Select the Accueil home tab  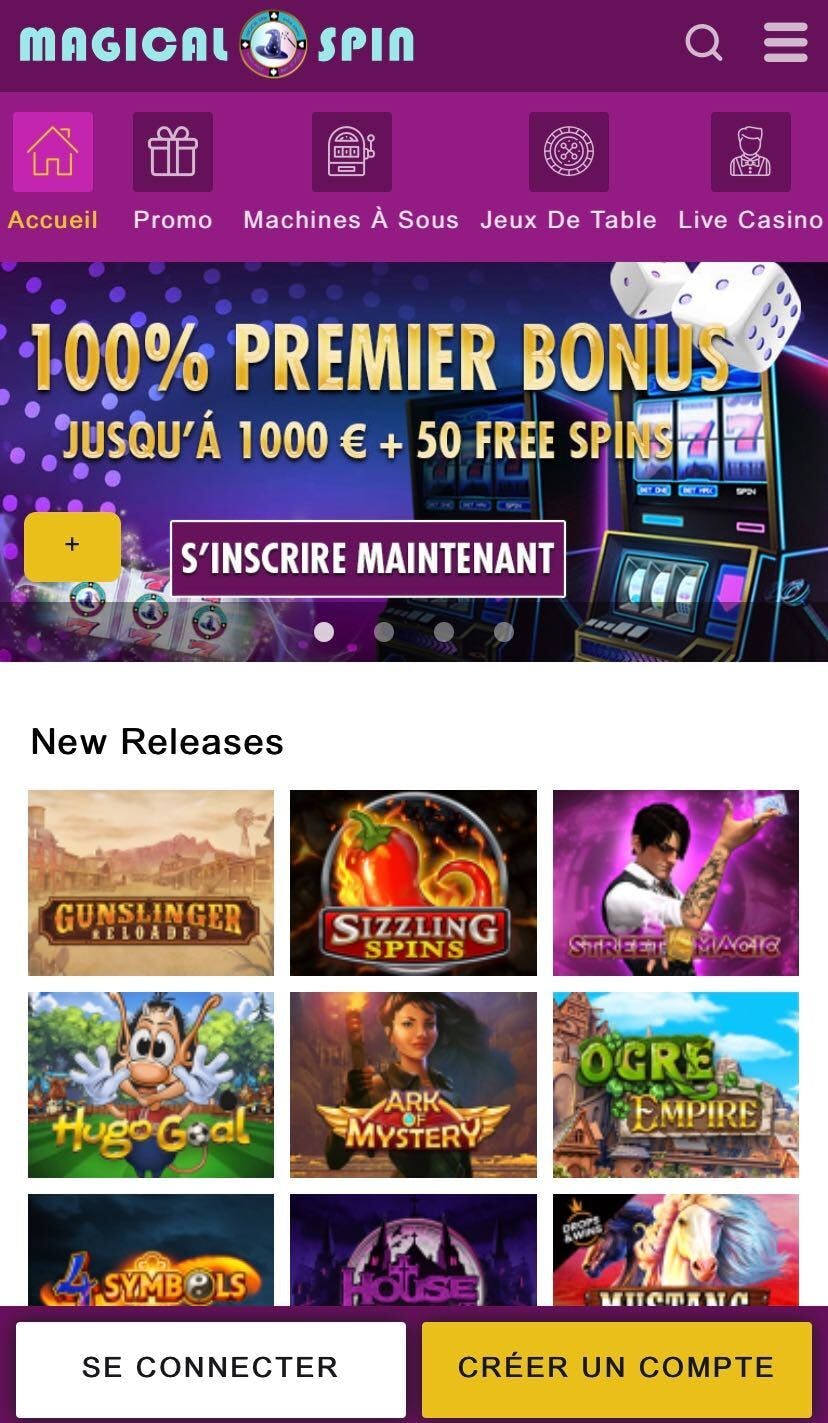(53, 172)
